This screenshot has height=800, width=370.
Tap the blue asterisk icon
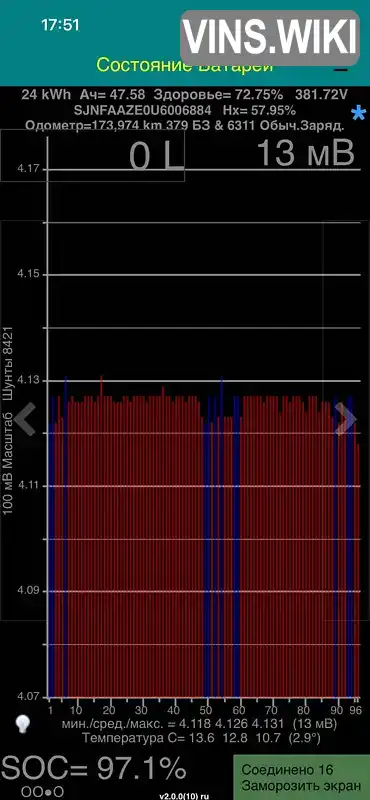pos(359,113)
